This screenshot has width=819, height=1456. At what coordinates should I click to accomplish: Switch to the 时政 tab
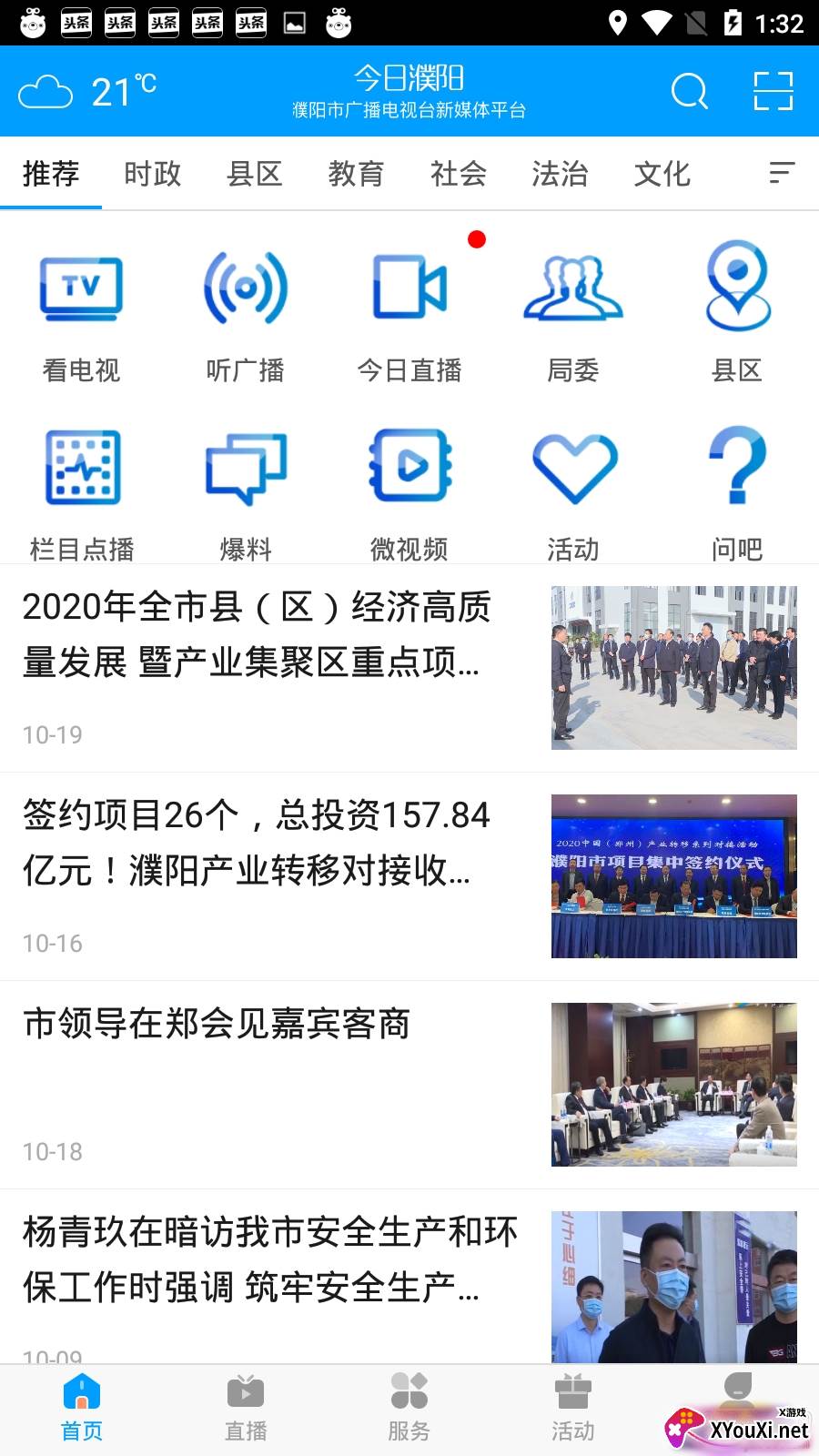153,173
